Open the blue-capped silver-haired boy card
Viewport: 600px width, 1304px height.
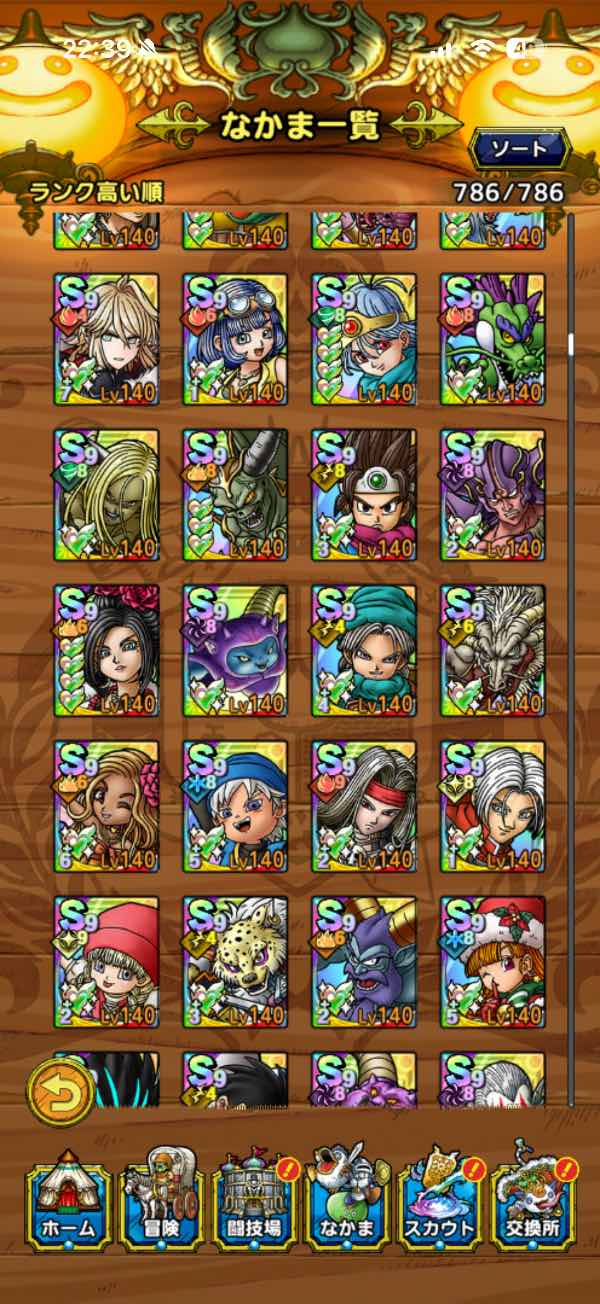(x=235, y=806)
